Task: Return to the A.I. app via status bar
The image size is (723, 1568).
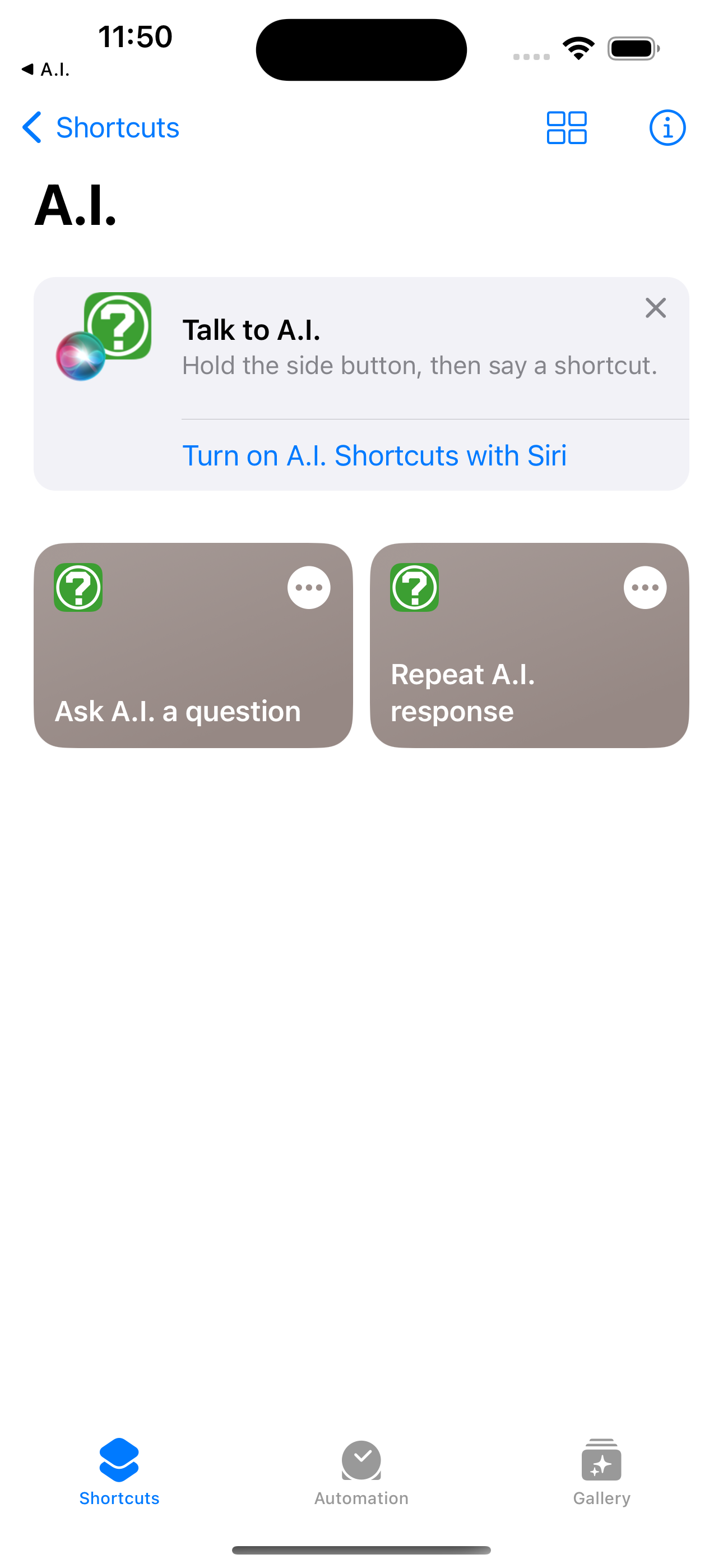Action: [x=45, y=70]
